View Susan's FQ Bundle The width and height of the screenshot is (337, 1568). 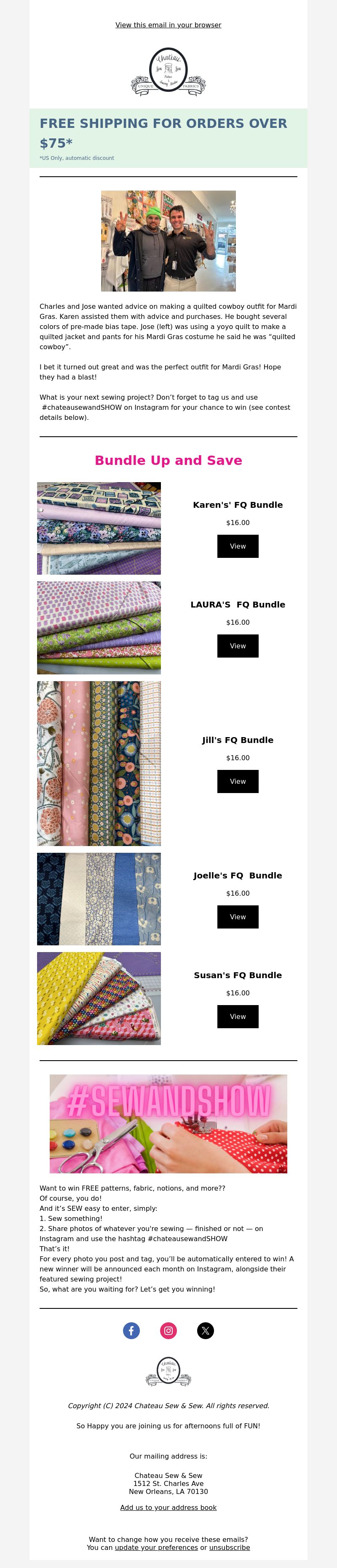(x=238, y=1016)
